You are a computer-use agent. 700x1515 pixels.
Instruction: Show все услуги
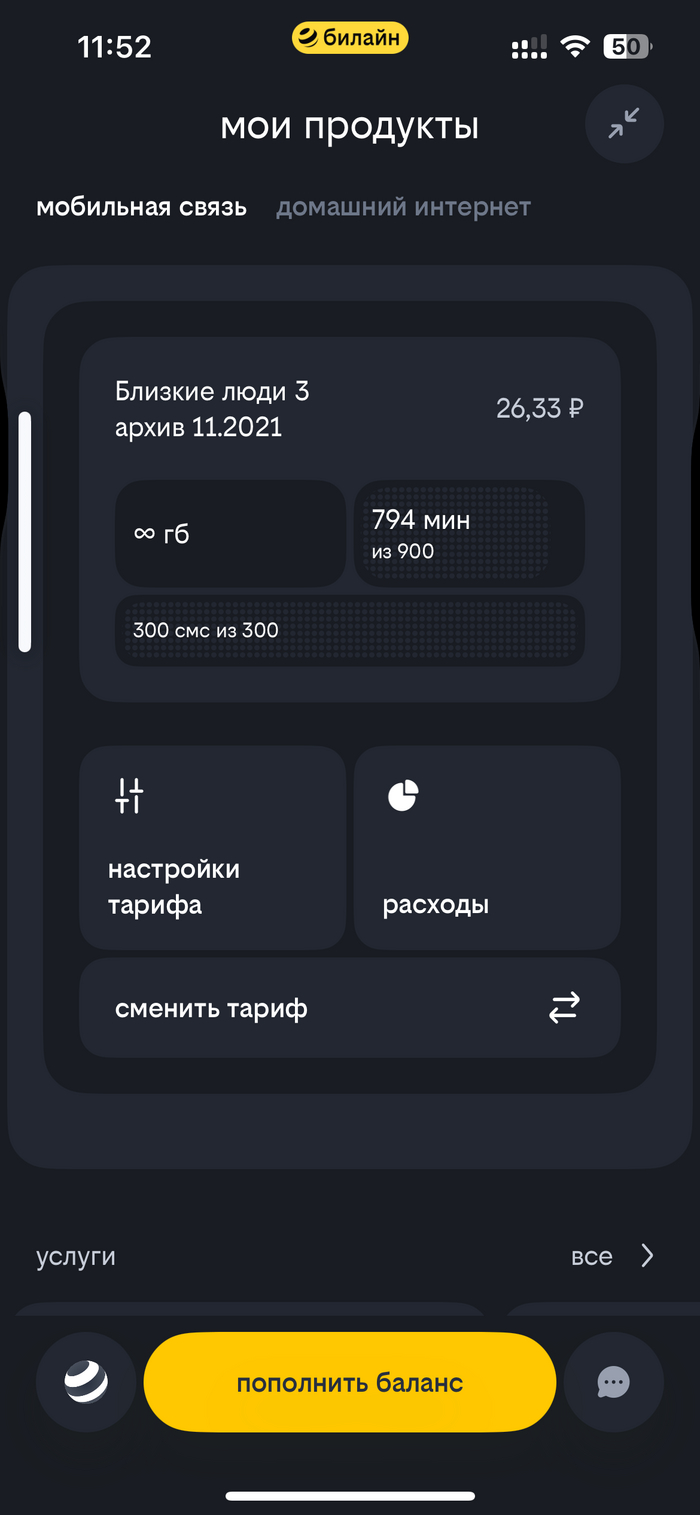[x=612, y=1256]
